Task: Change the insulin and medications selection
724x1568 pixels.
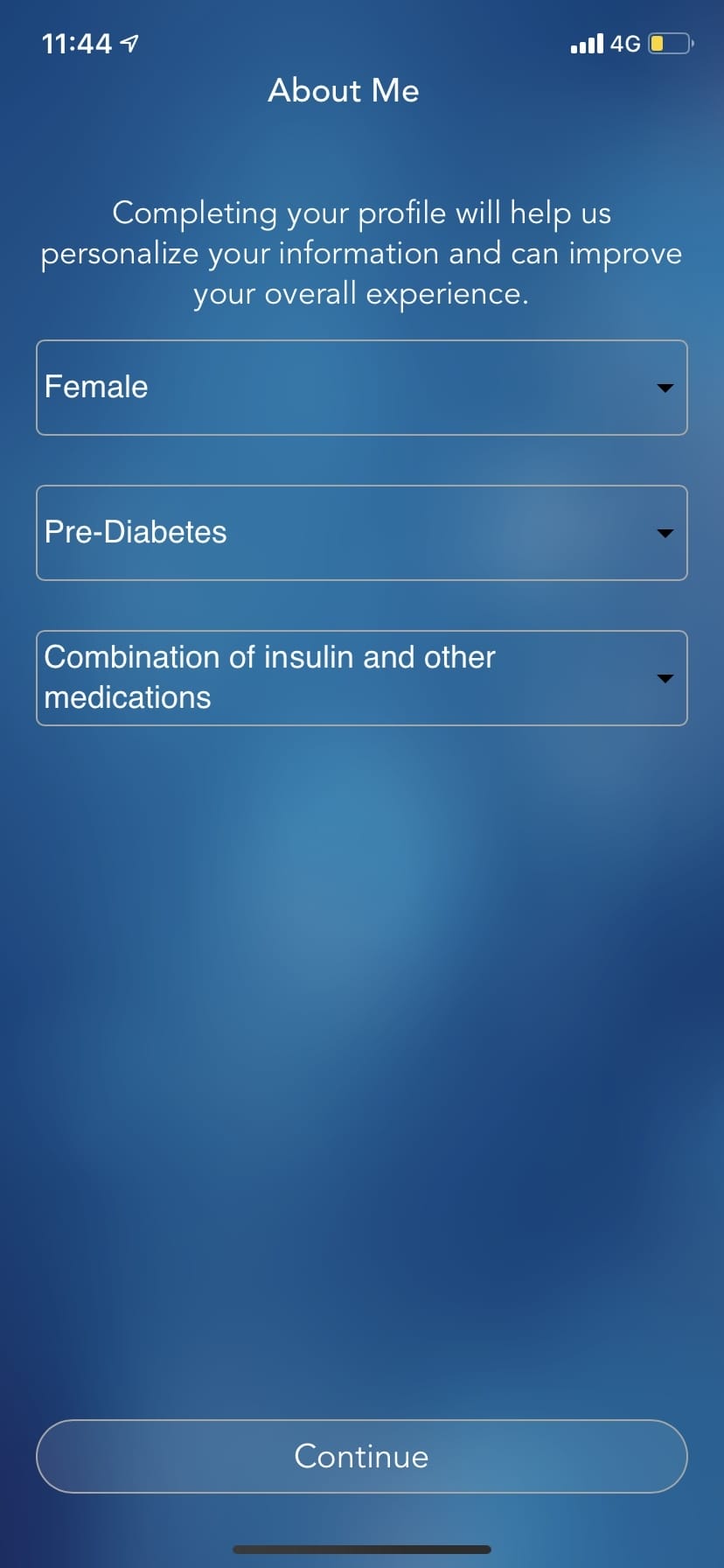Action: [x=361, y=678]
